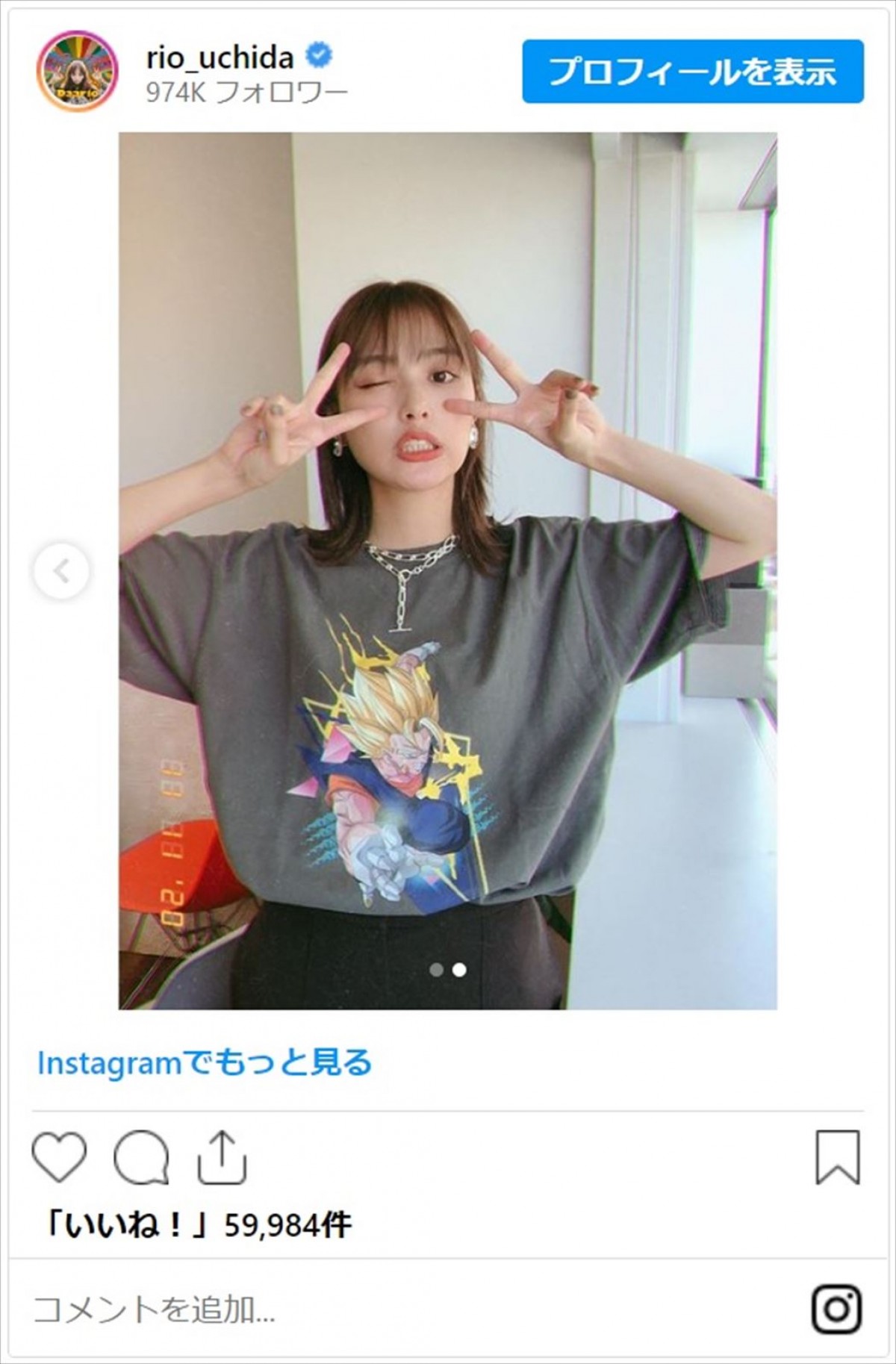The image size is (896, 1364).
Task: Like this post with the heart icon
Action: pos(59,1157)
